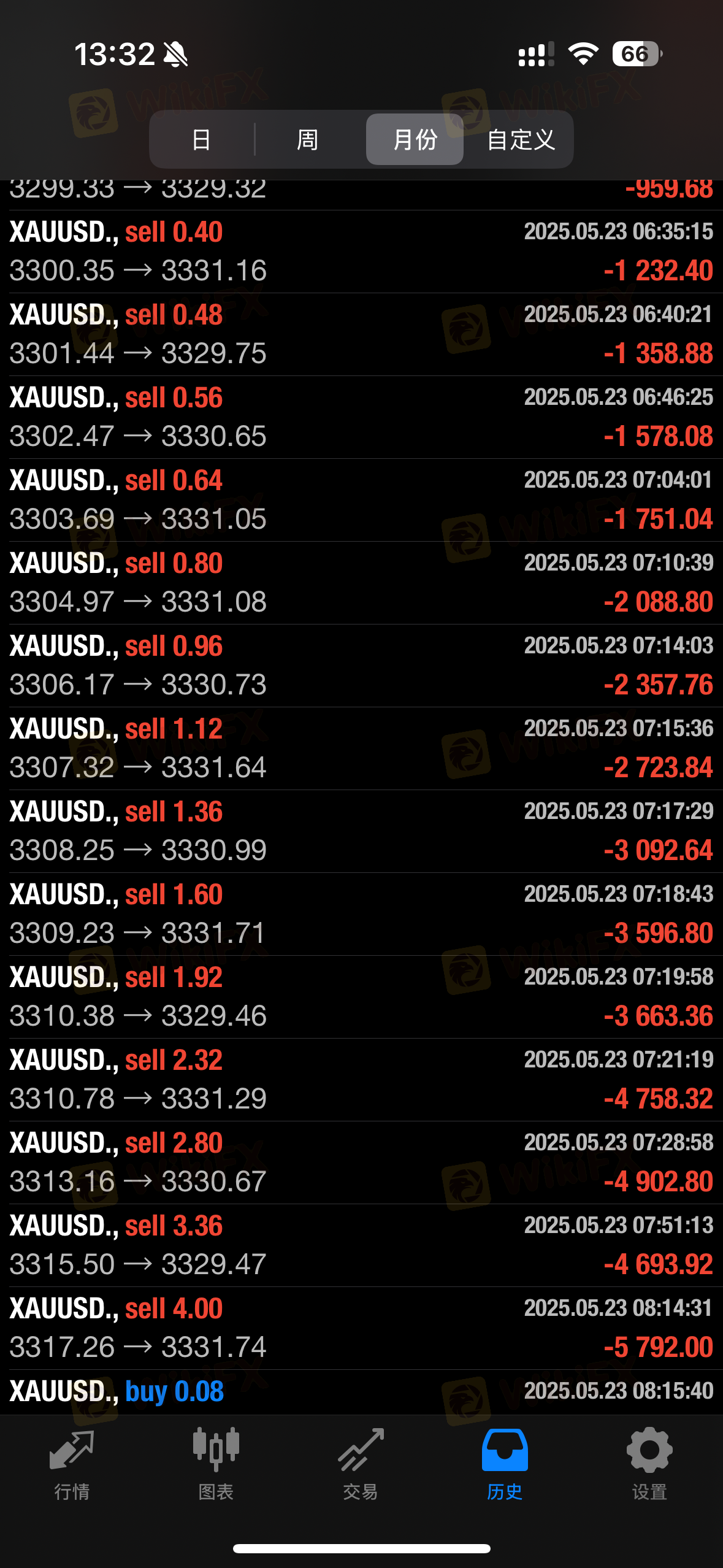Viewport: 723px width, 1568px height.
Task: View details of sell 0.80 trade
Action: pyautogui.click(x=361, y=583)
